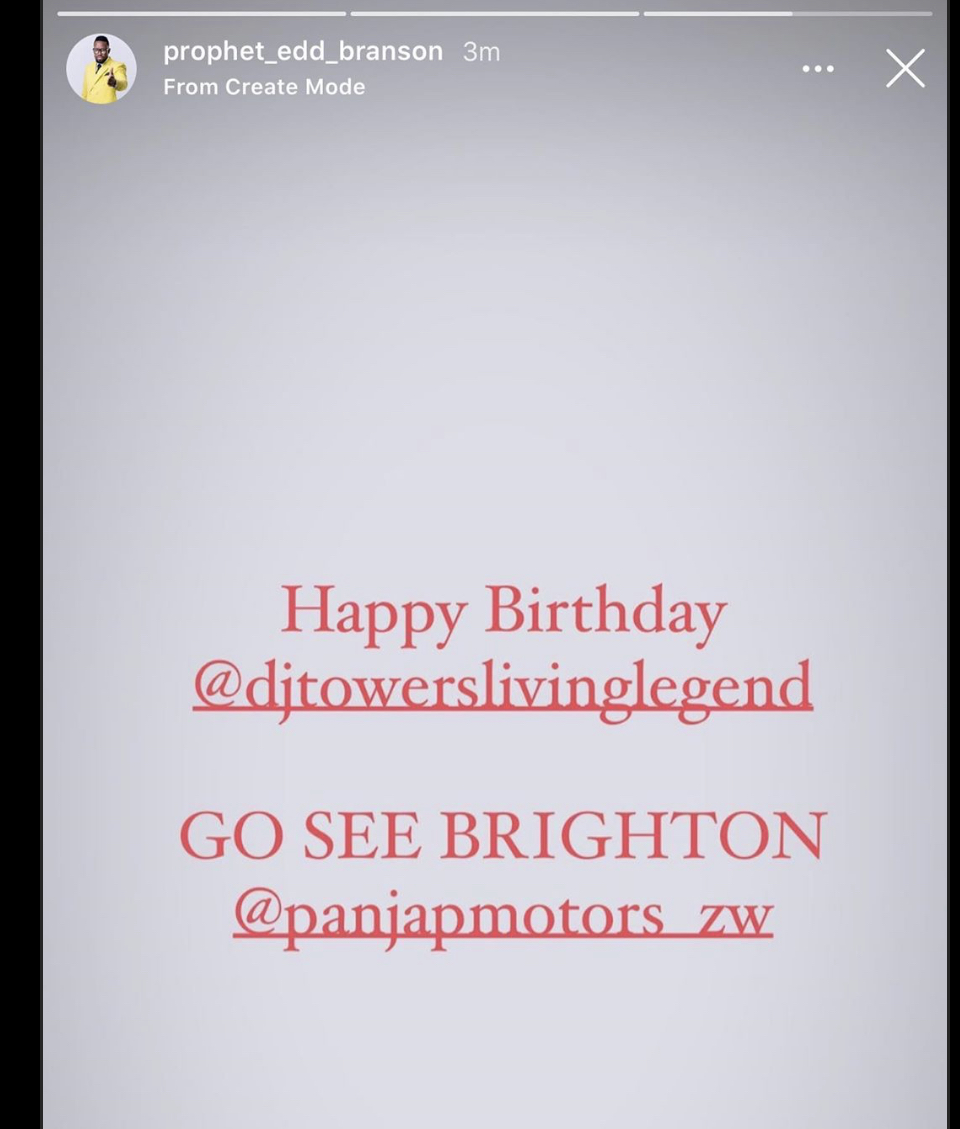Open prophet_edd_branson's profile picture
The width and height of the screenshot is (960, 1129).
(x=101, y=69)
